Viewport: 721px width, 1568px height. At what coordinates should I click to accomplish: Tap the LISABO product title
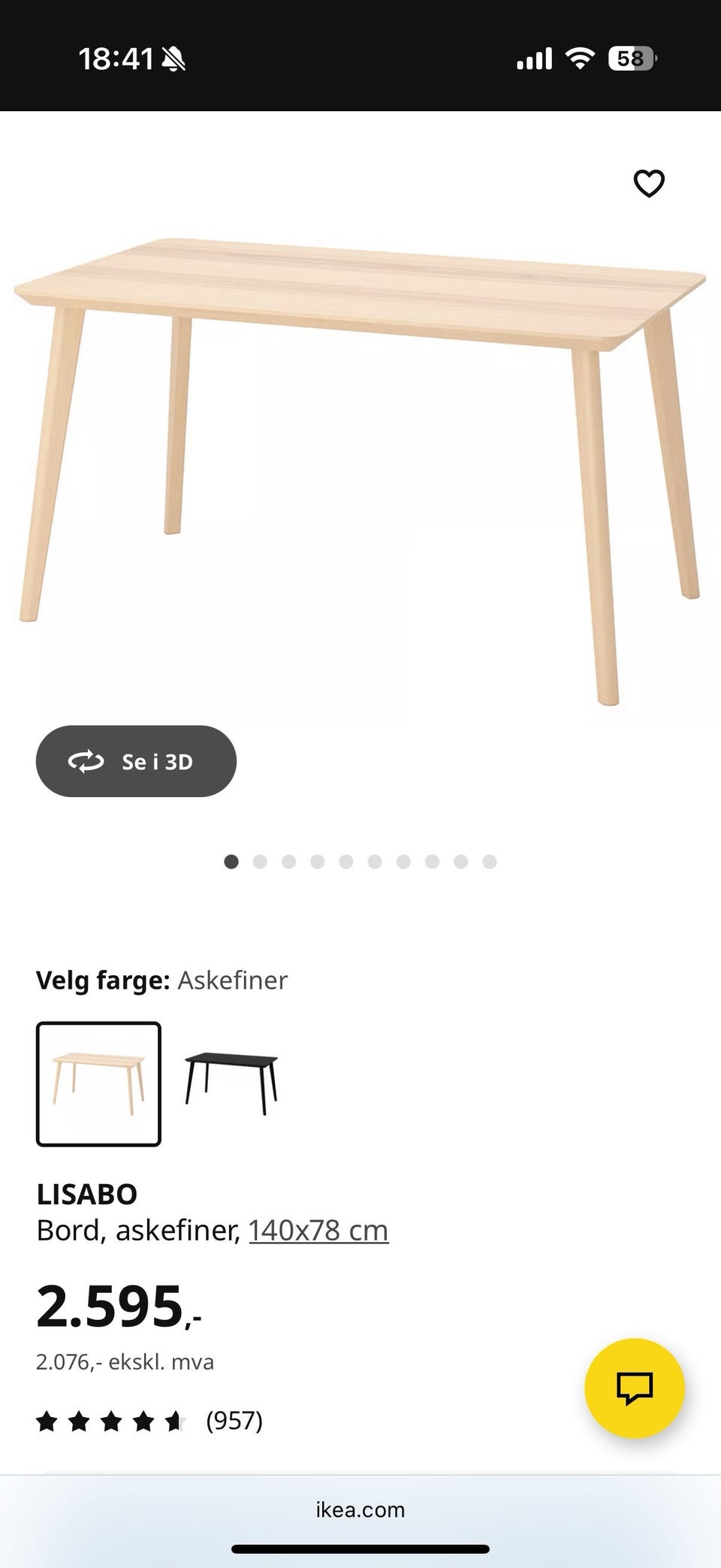point(86,1194)
